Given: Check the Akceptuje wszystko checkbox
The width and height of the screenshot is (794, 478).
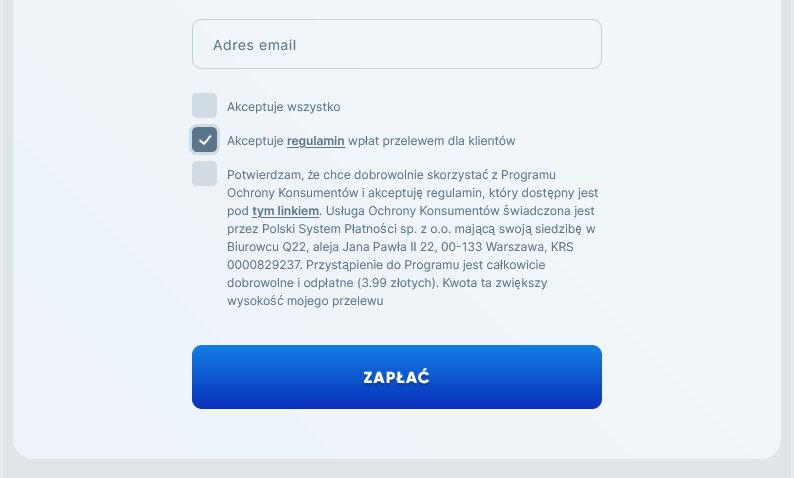Looking at the screenshot, I should point(204,106).
